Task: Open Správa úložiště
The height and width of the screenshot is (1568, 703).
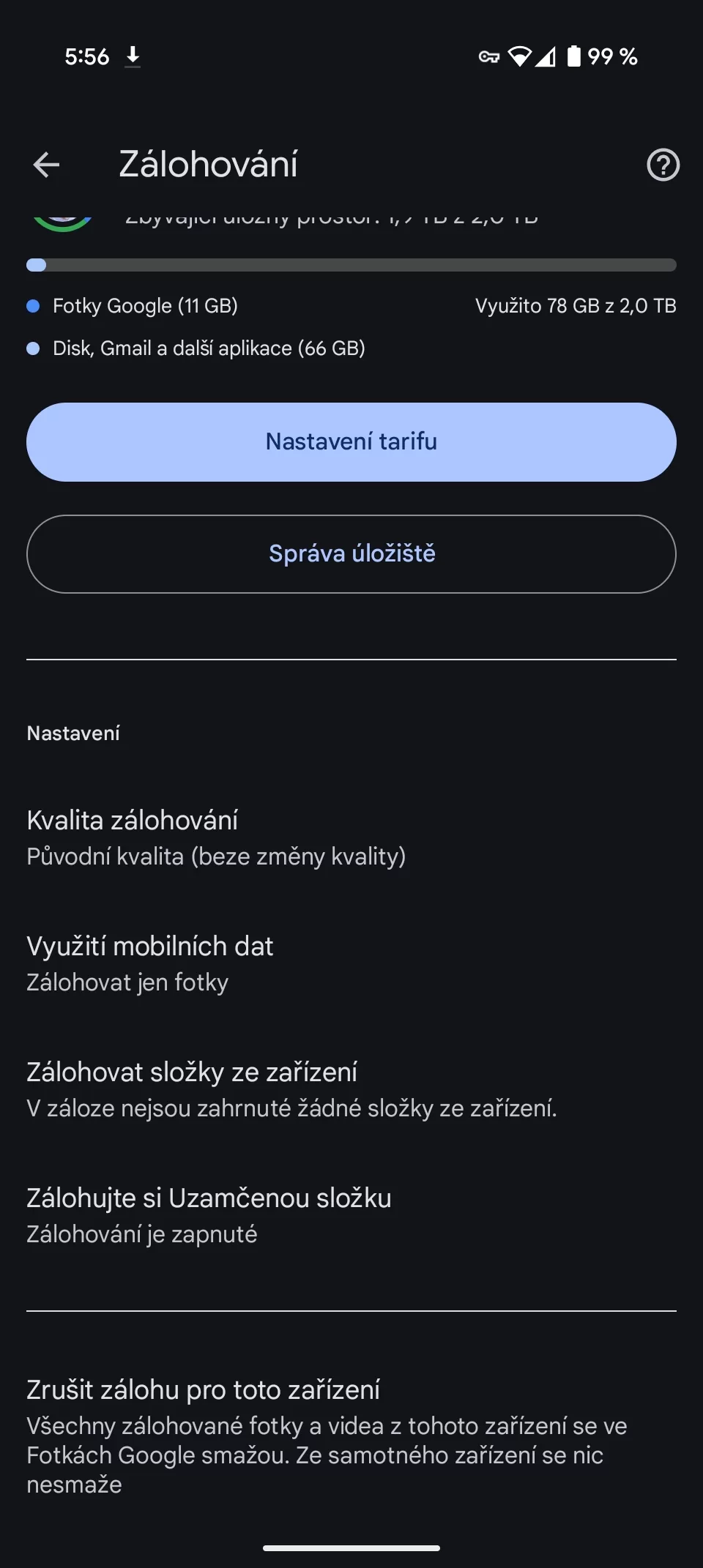Action: point(351,554)
